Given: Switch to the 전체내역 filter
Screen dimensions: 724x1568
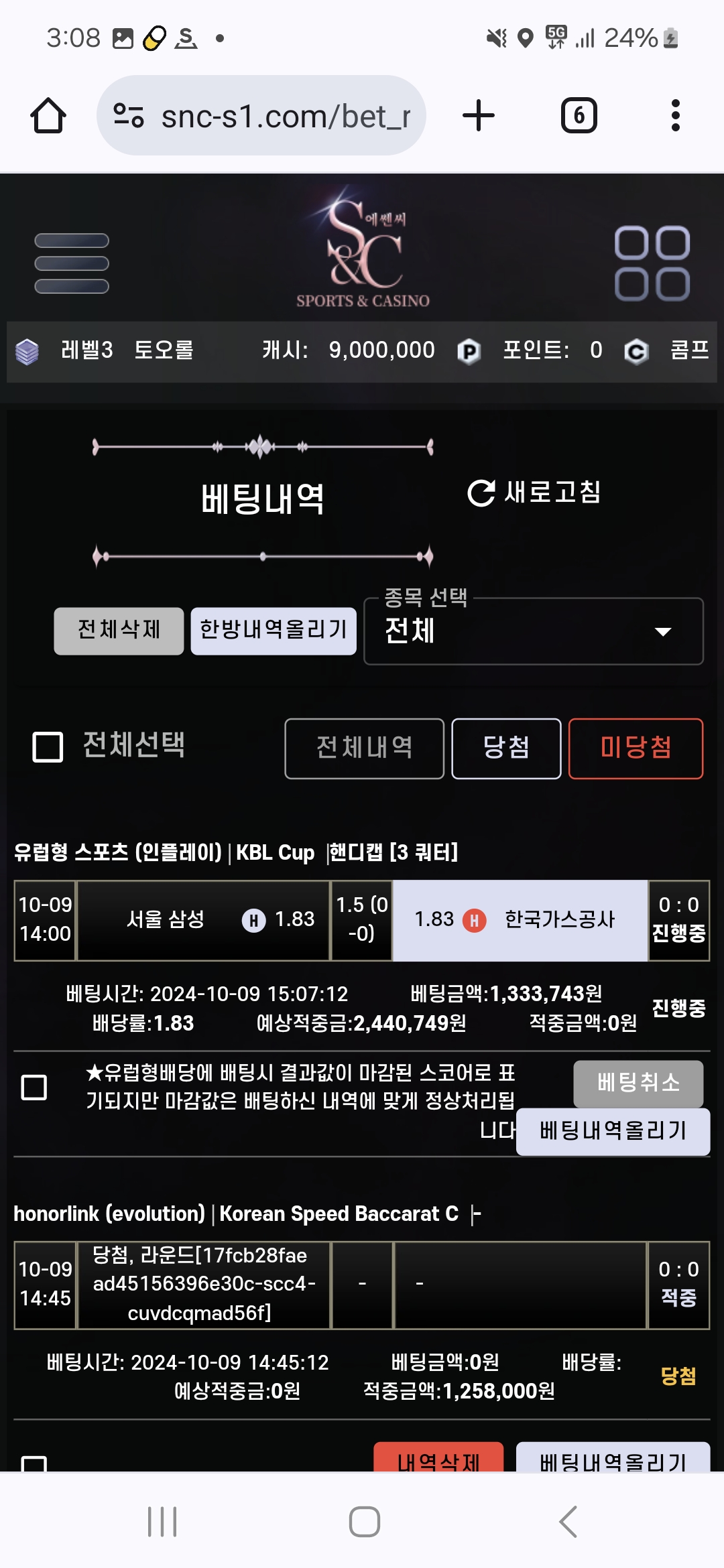Looking at the screenshot, I should pyautogui.click(x=365, y=748).
